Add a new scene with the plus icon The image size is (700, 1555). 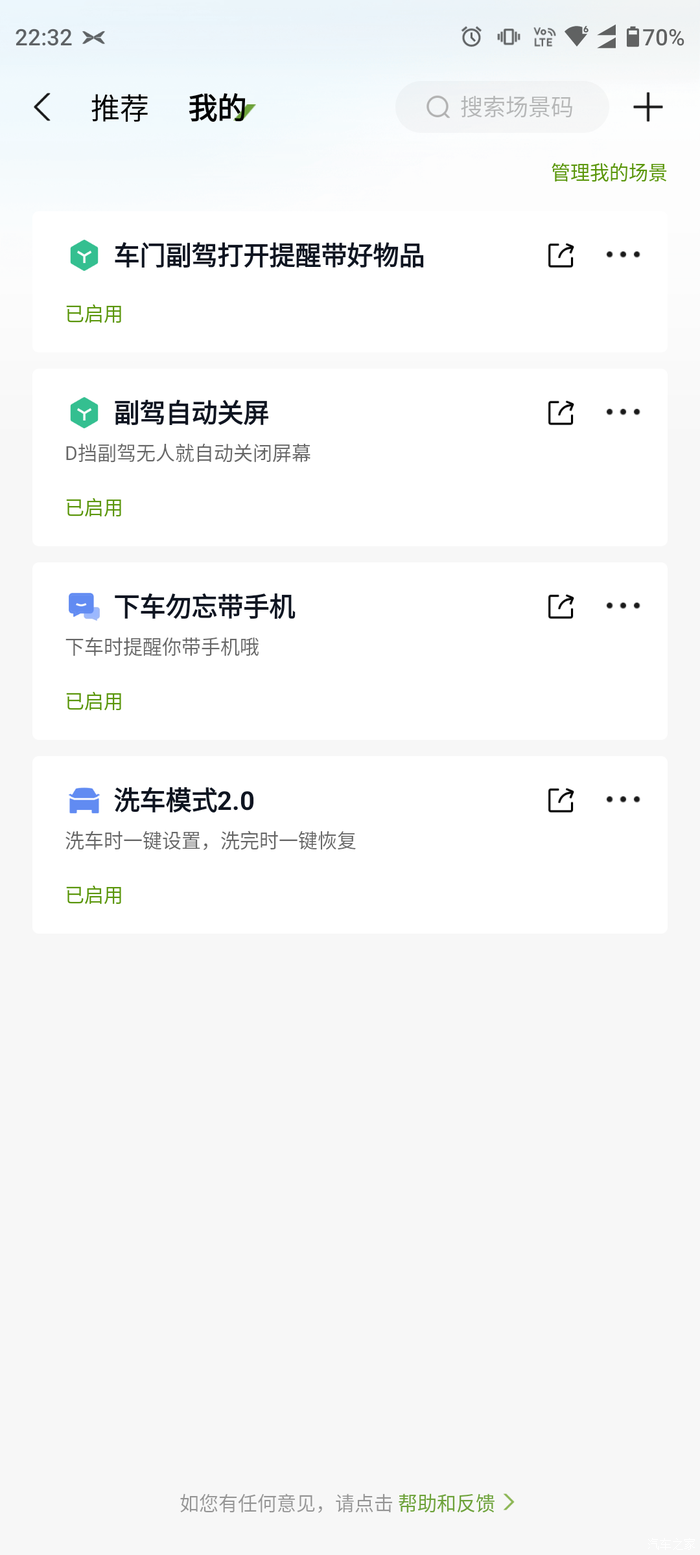pyautogui.click(x=648, y=107)
